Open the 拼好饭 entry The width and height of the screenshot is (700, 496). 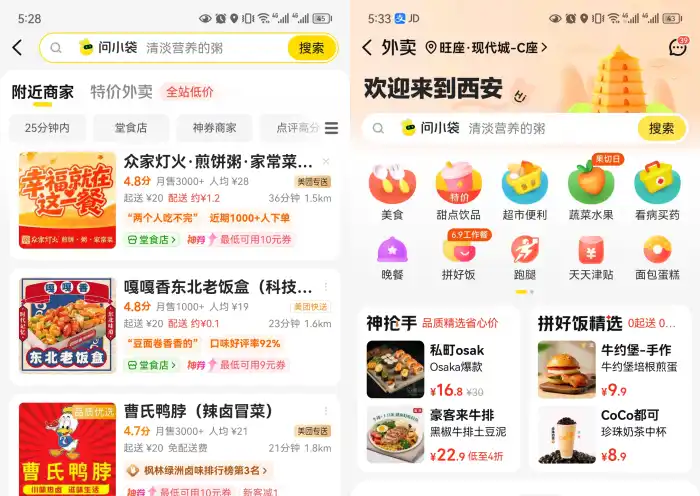(x=458, y=257)
